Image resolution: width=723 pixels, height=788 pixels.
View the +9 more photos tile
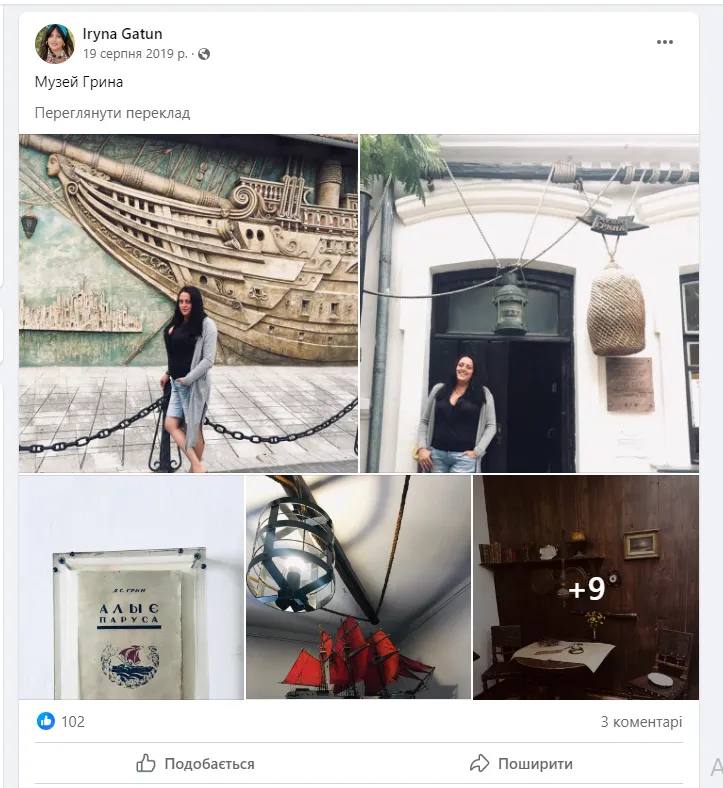(586, 587)
